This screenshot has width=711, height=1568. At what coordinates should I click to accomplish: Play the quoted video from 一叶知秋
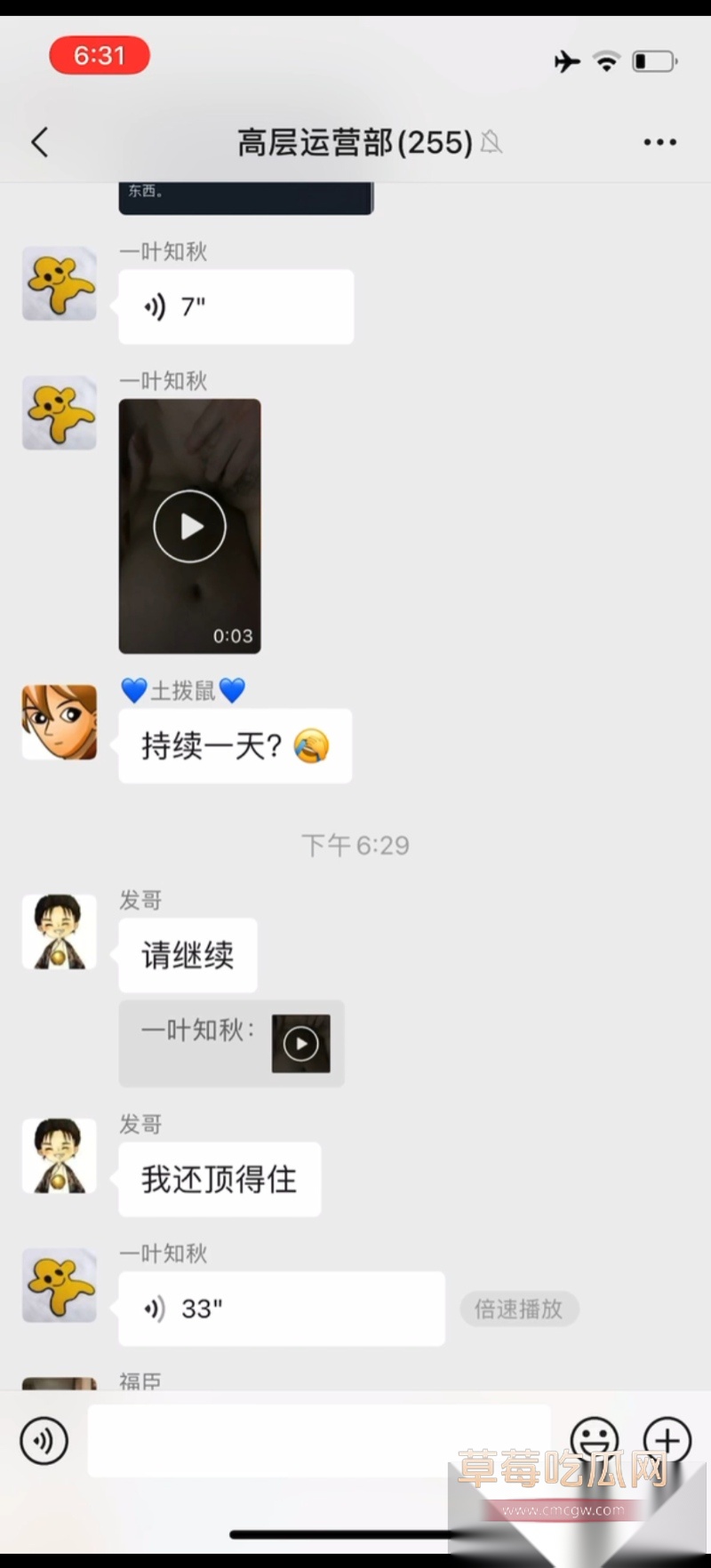point(300,1043)
